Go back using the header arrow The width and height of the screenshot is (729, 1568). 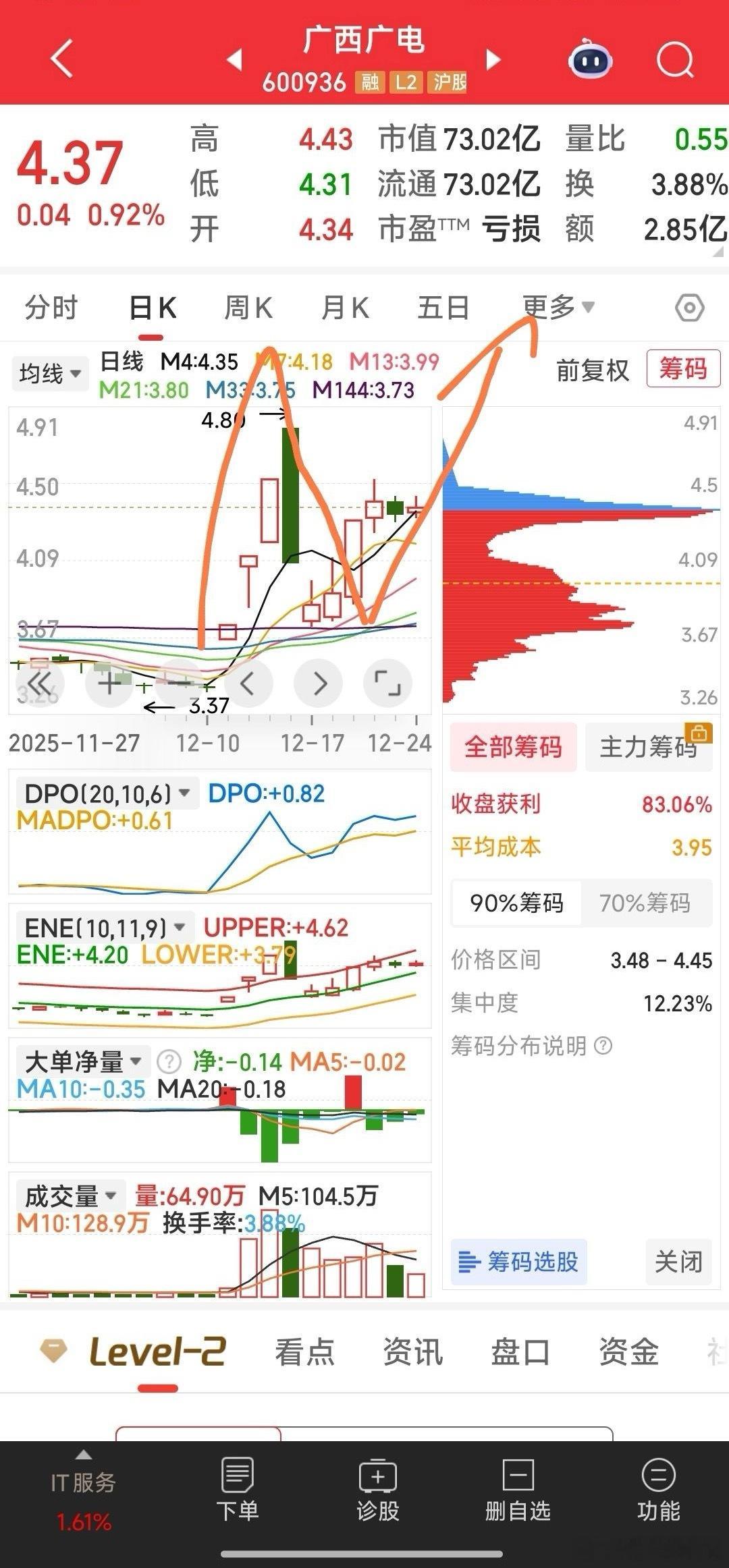click(62, 59)
